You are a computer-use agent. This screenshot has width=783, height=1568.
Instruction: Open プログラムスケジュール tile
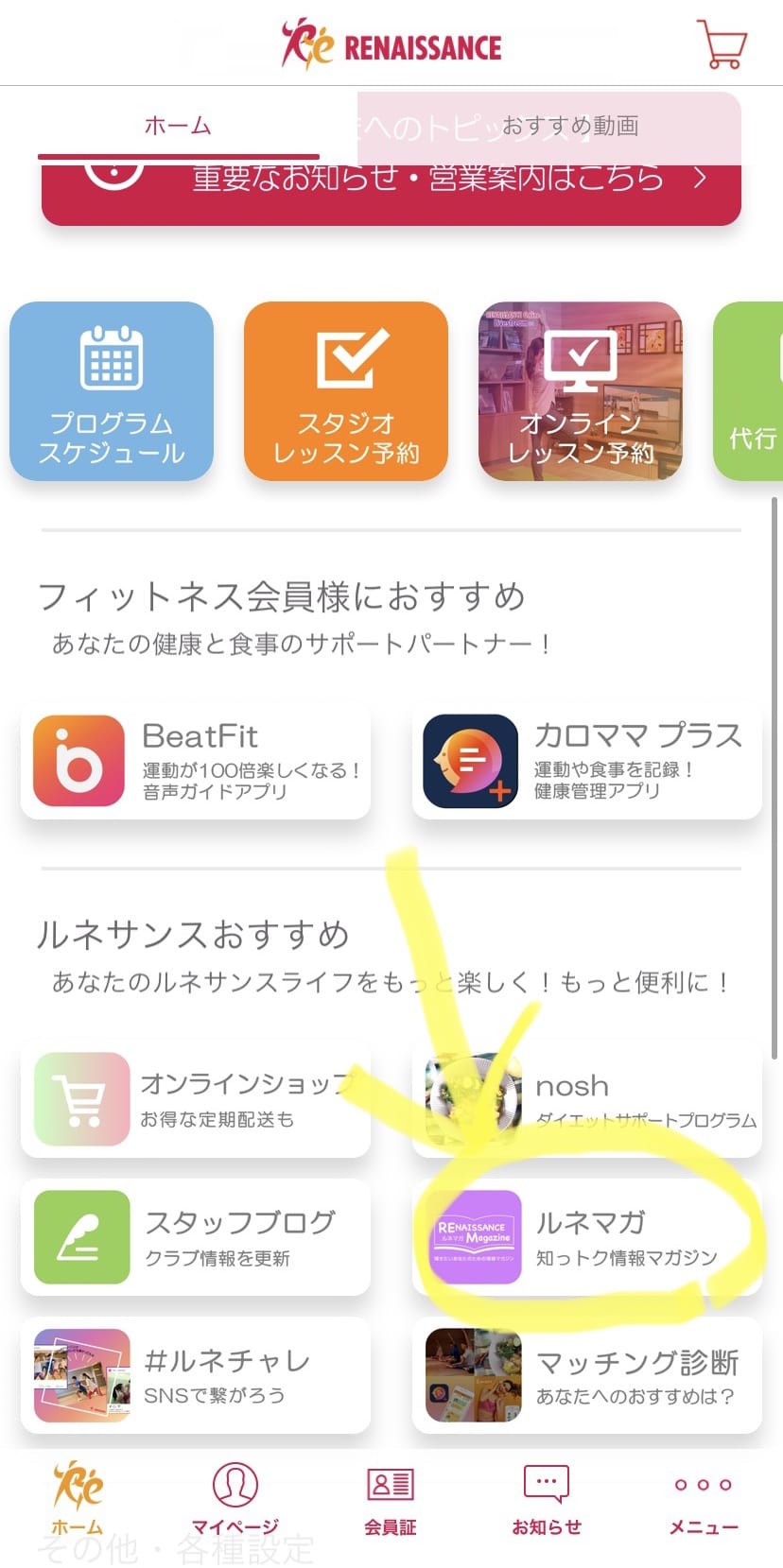point(112,391)
